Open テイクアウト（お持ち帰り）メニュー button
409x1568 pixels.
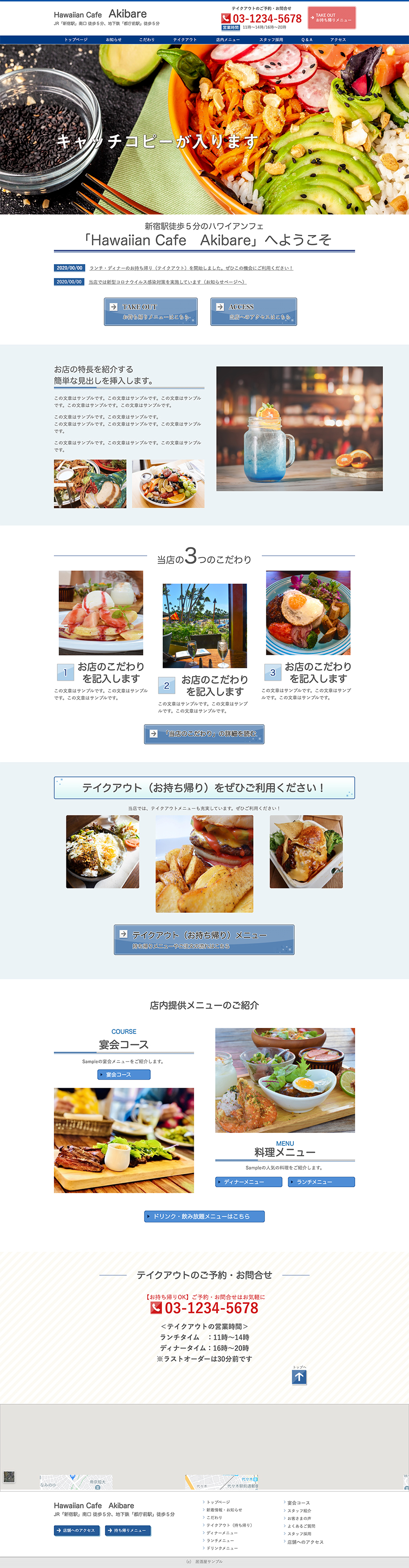[x=204, y=939]
